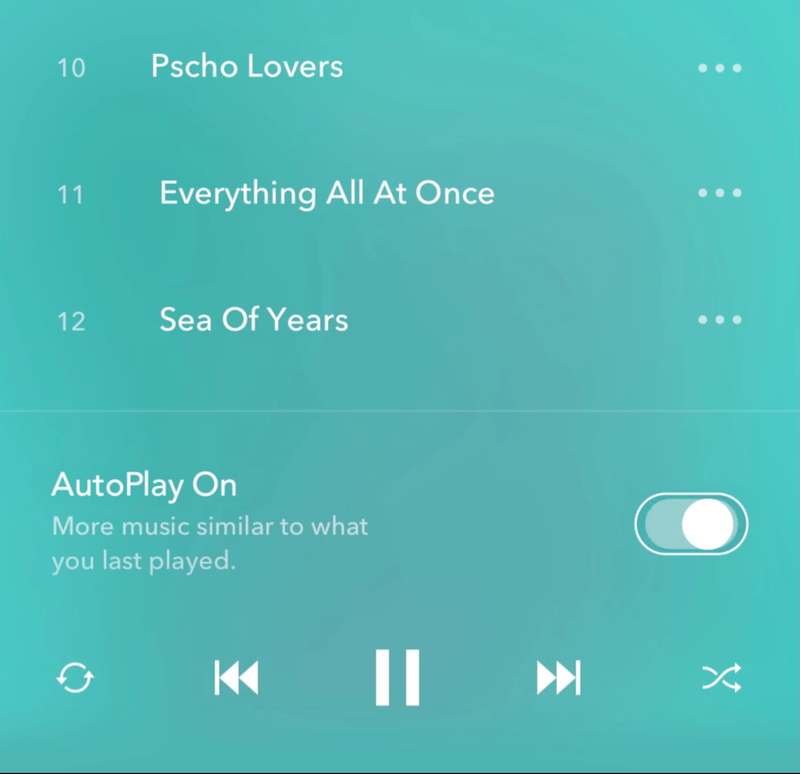800x774 pixels.
Task: Play the track Everything All At Once
Action: coord(327,193)
